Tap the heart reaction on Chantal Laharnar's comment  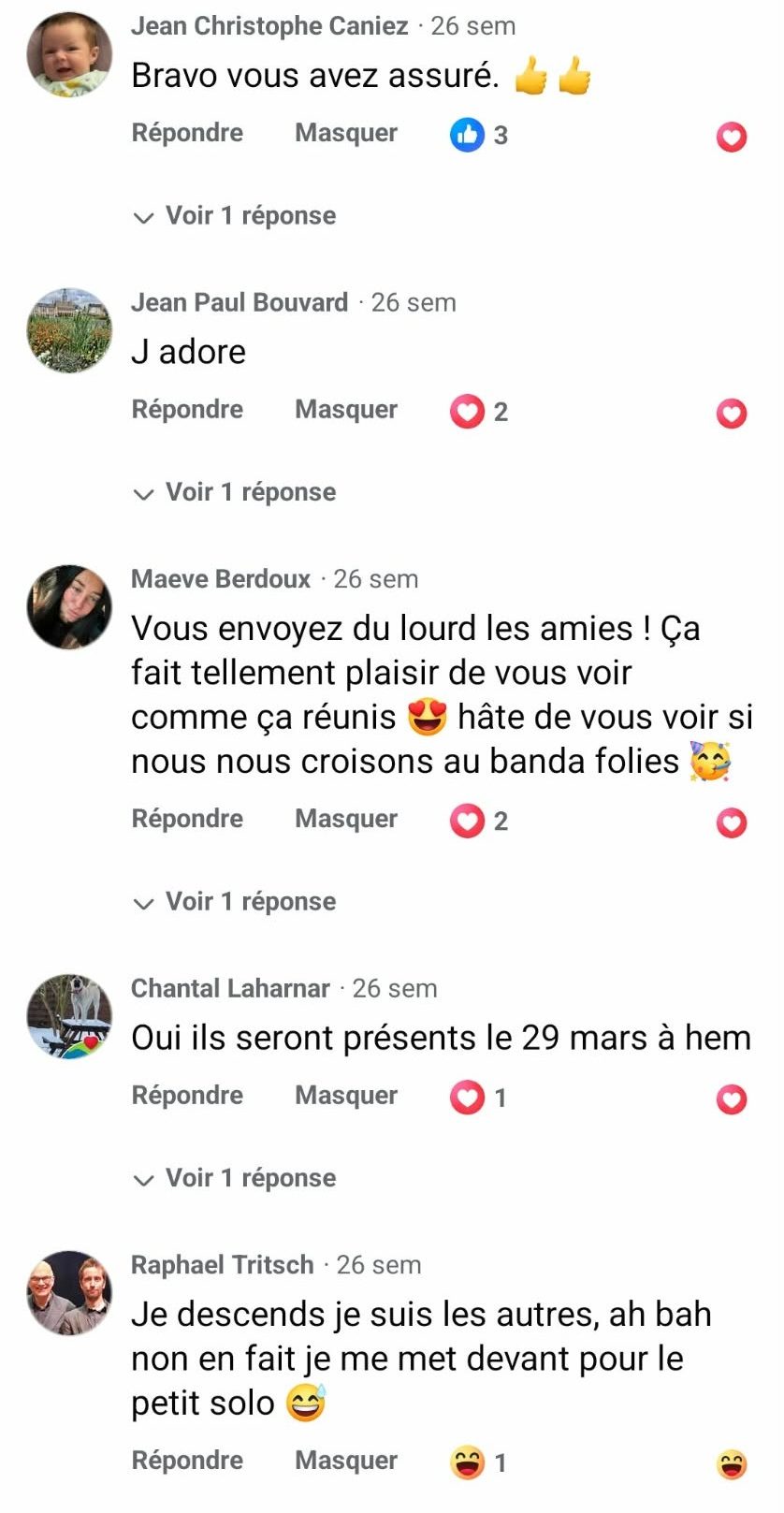tap(732, 1099)
